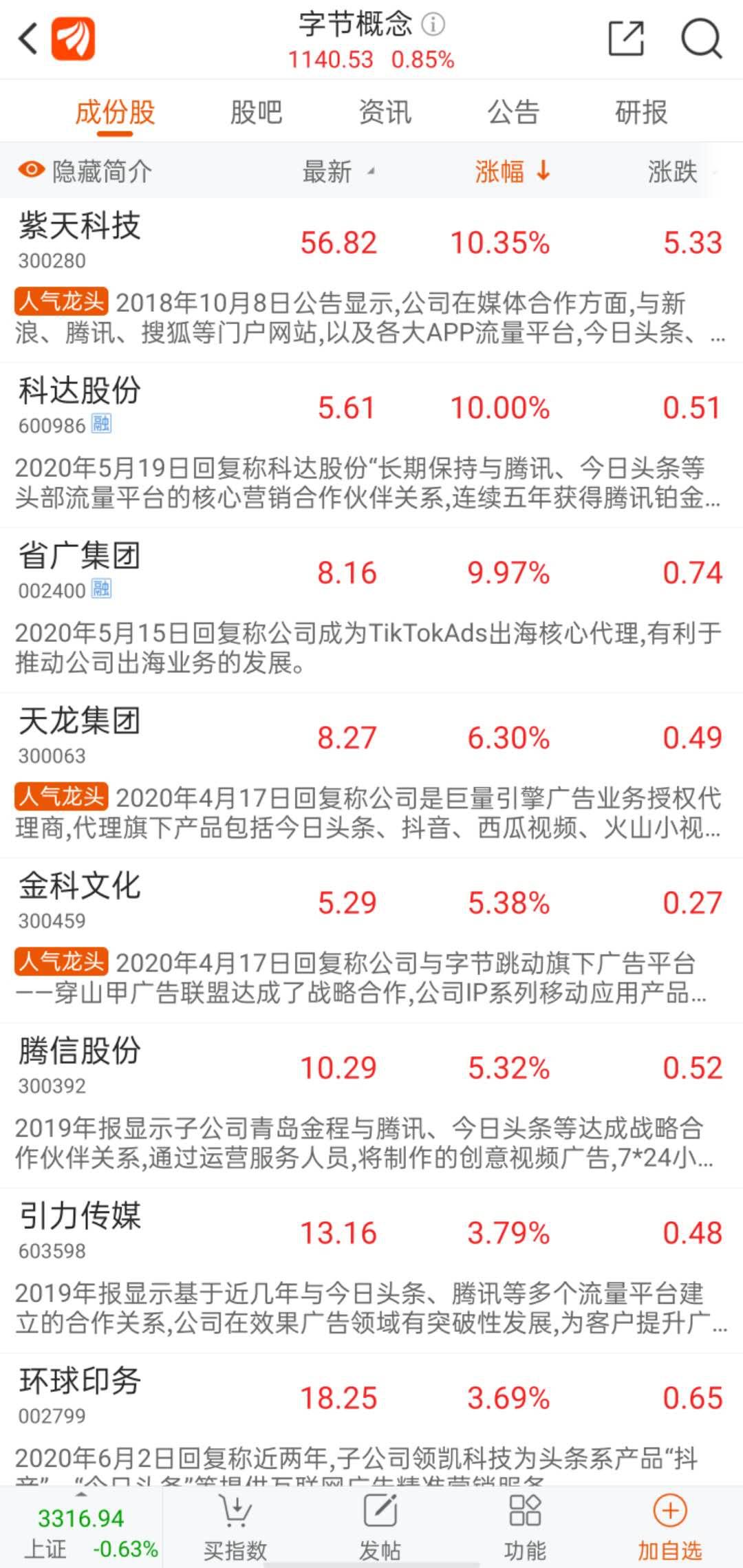
Task: Open stock 金科文化 300459
Action: click(371, 941)
